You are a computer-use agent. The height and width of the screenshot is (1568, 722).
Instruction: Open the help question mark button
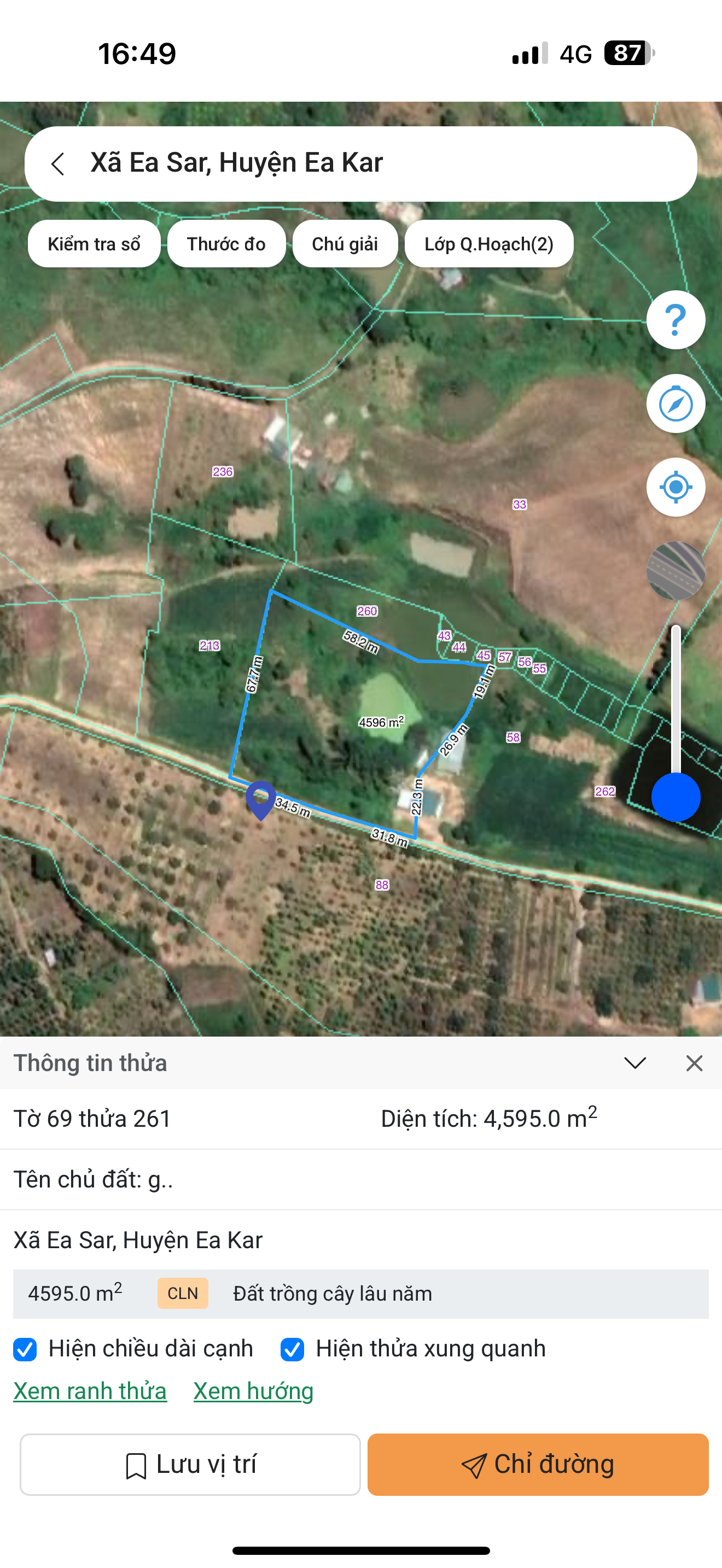pyautogui.click(x=676, y=320)
